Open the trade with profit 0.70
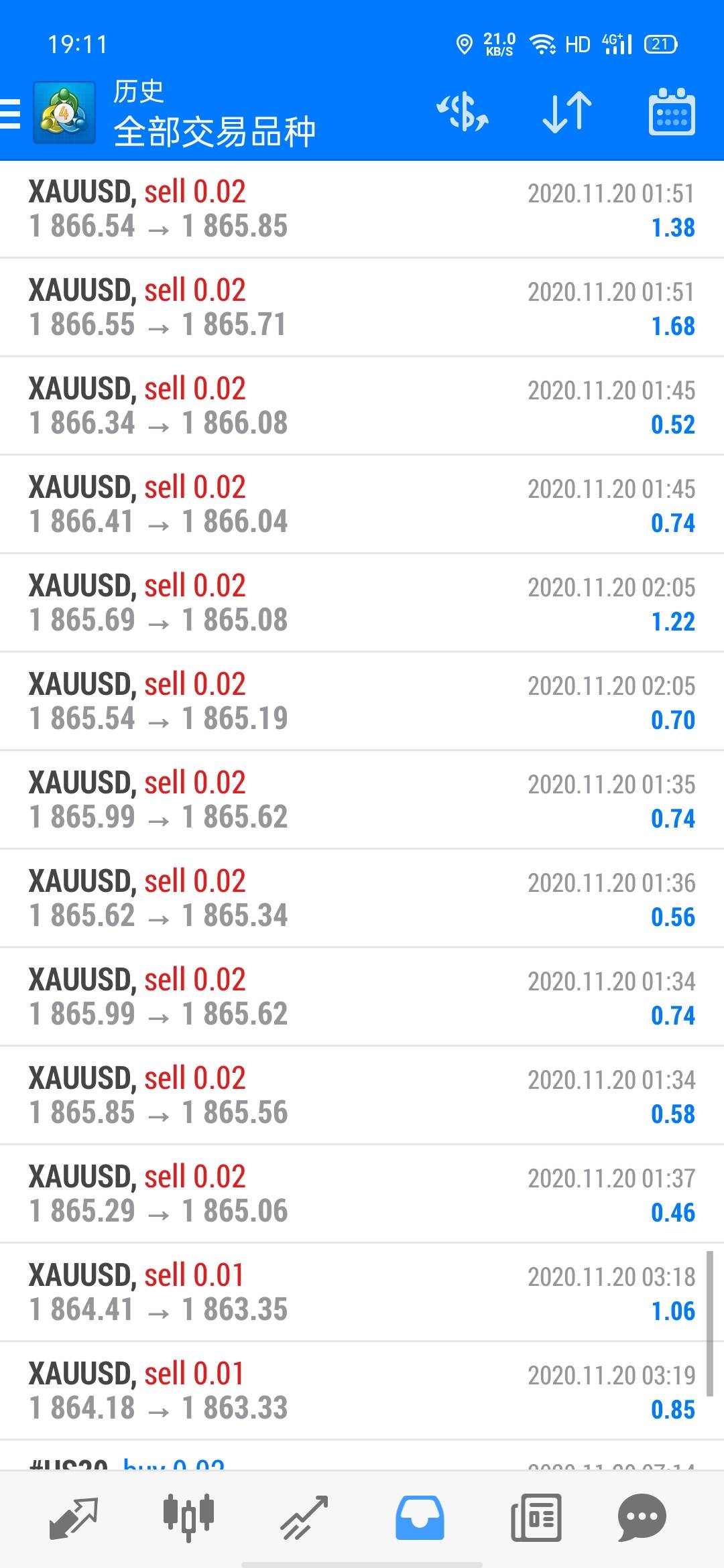Screen dimensions: 724x1568 point(362,701)
